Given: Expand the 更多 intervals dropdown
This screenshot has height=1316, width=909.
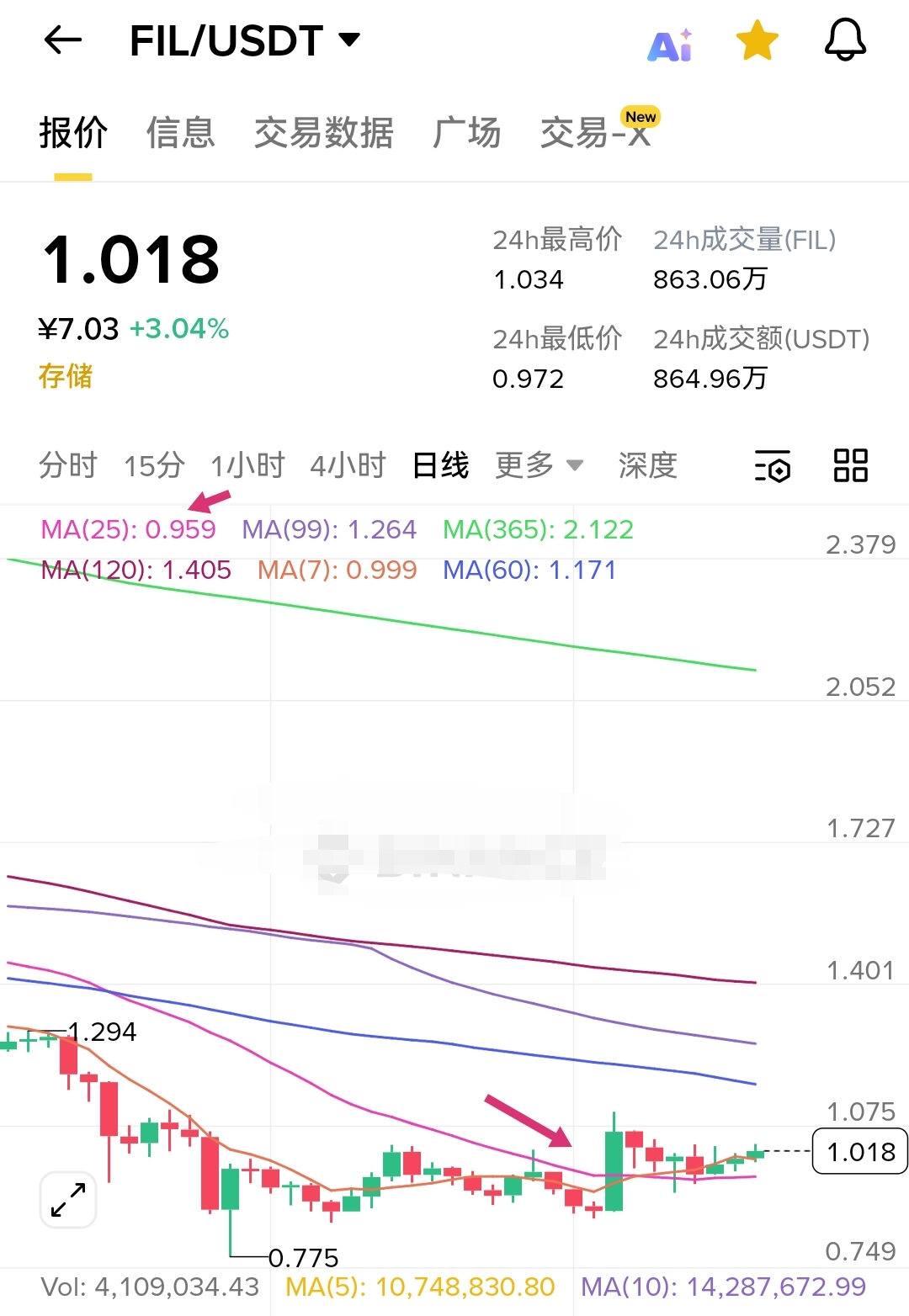Looking at the screenshot, I should (539, 465).
